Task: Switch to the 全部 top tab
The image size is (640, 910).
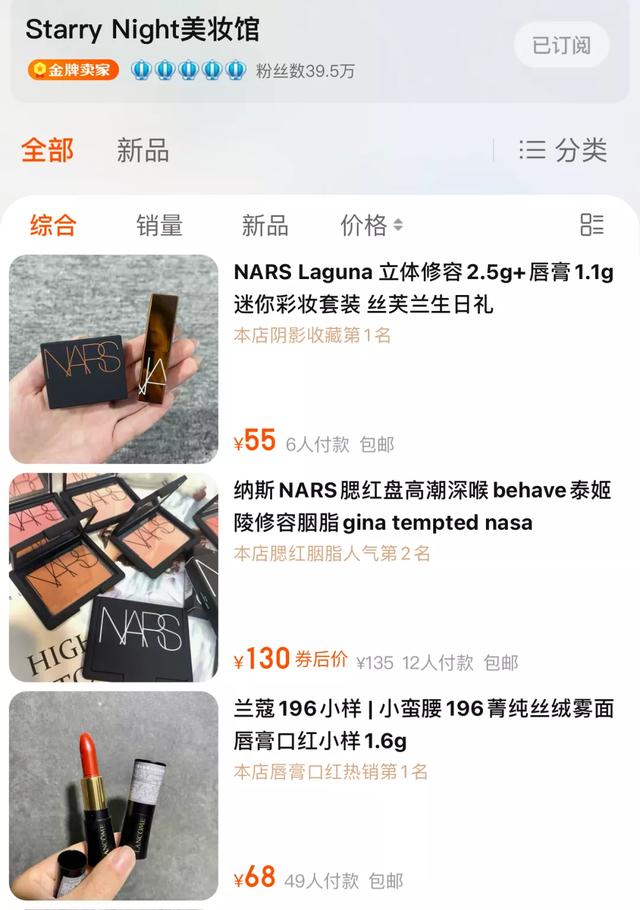Action: click(x=47, y=150)
